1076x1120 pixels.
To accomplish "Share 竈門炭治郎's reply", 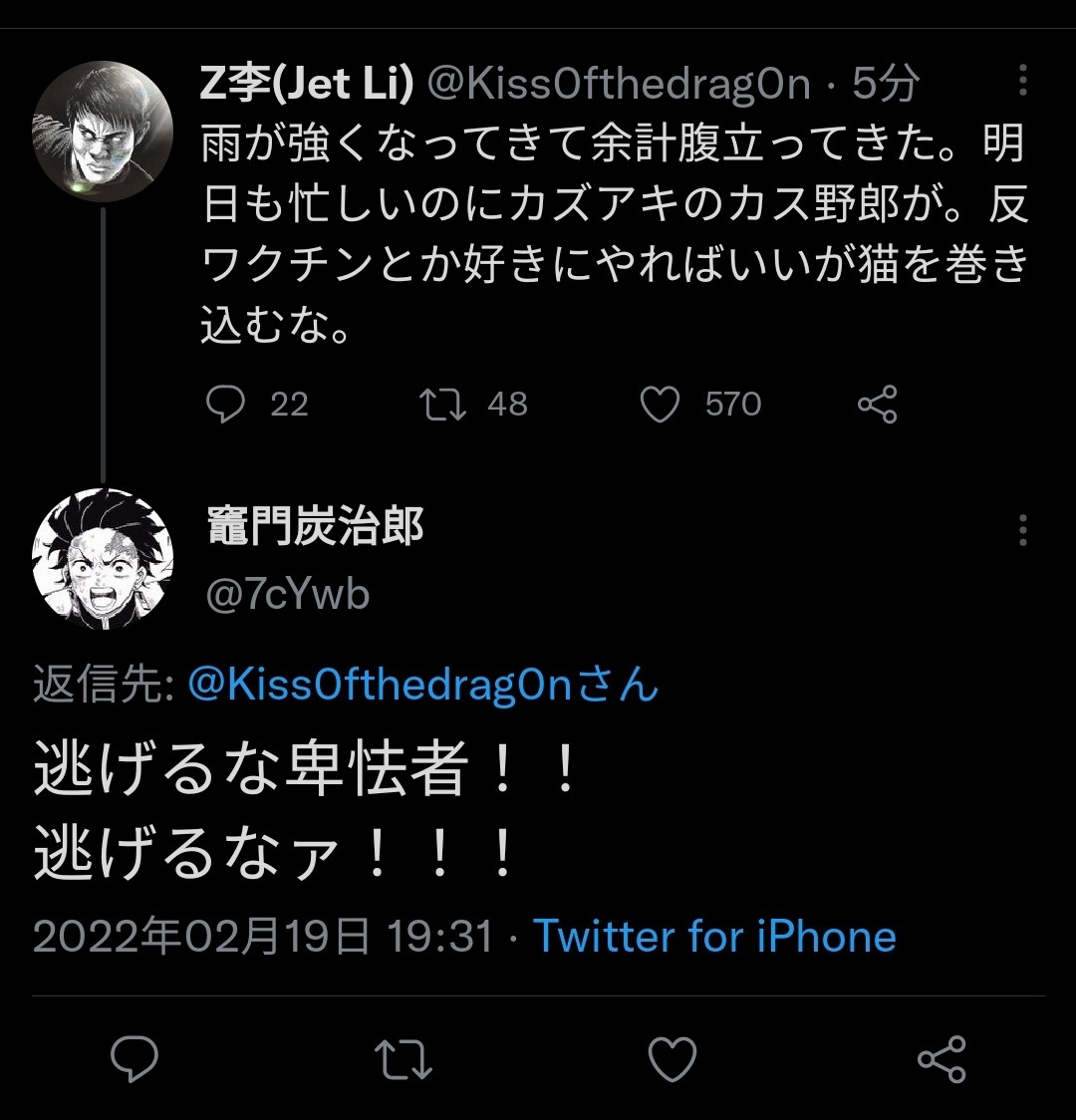I will (941, 1058).
